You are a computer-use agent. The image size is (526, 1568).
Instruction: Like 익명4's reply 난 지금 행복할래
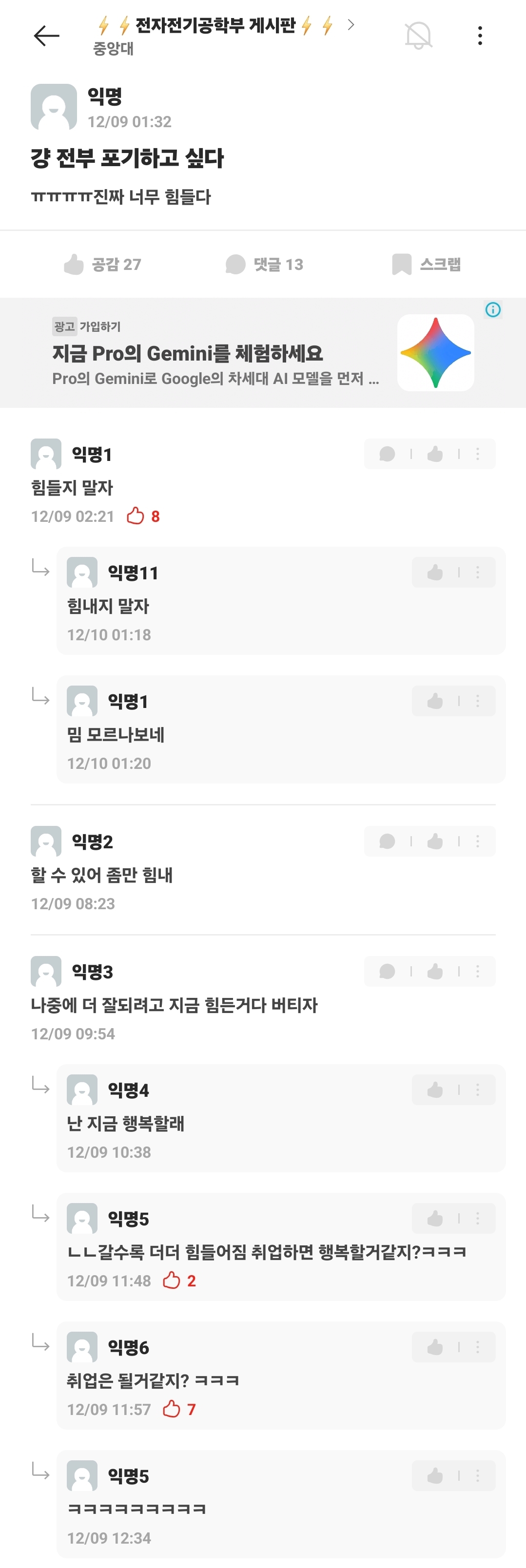pos(435,1090)
